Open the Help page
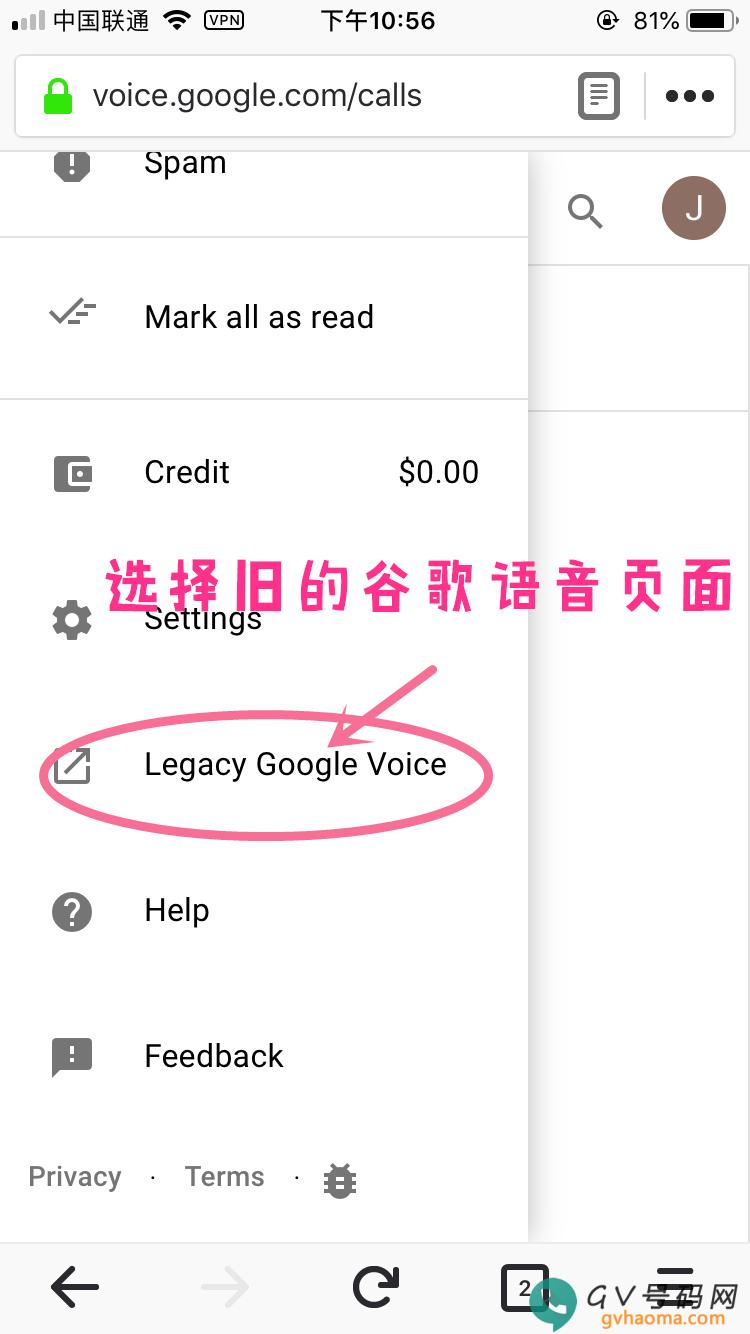This screenshot has width=750, height=1334. click(264, 911)
